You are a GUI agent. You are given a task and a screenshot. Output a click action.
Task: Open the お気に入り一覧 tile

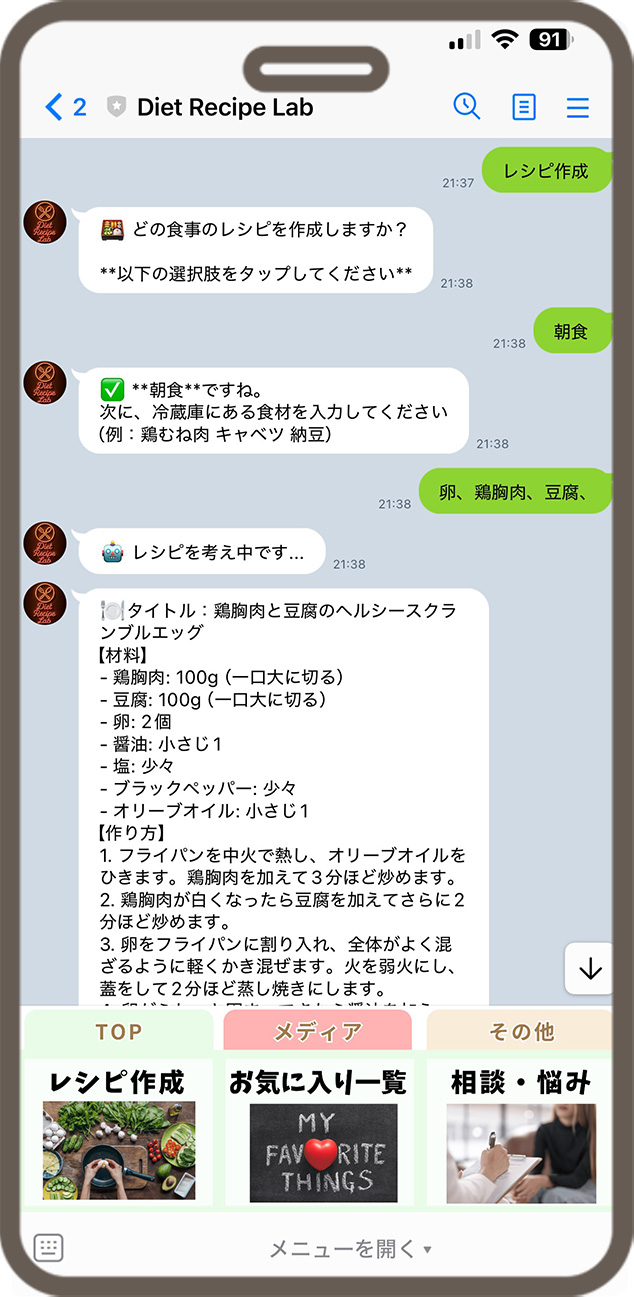[x=318, y=1132]
